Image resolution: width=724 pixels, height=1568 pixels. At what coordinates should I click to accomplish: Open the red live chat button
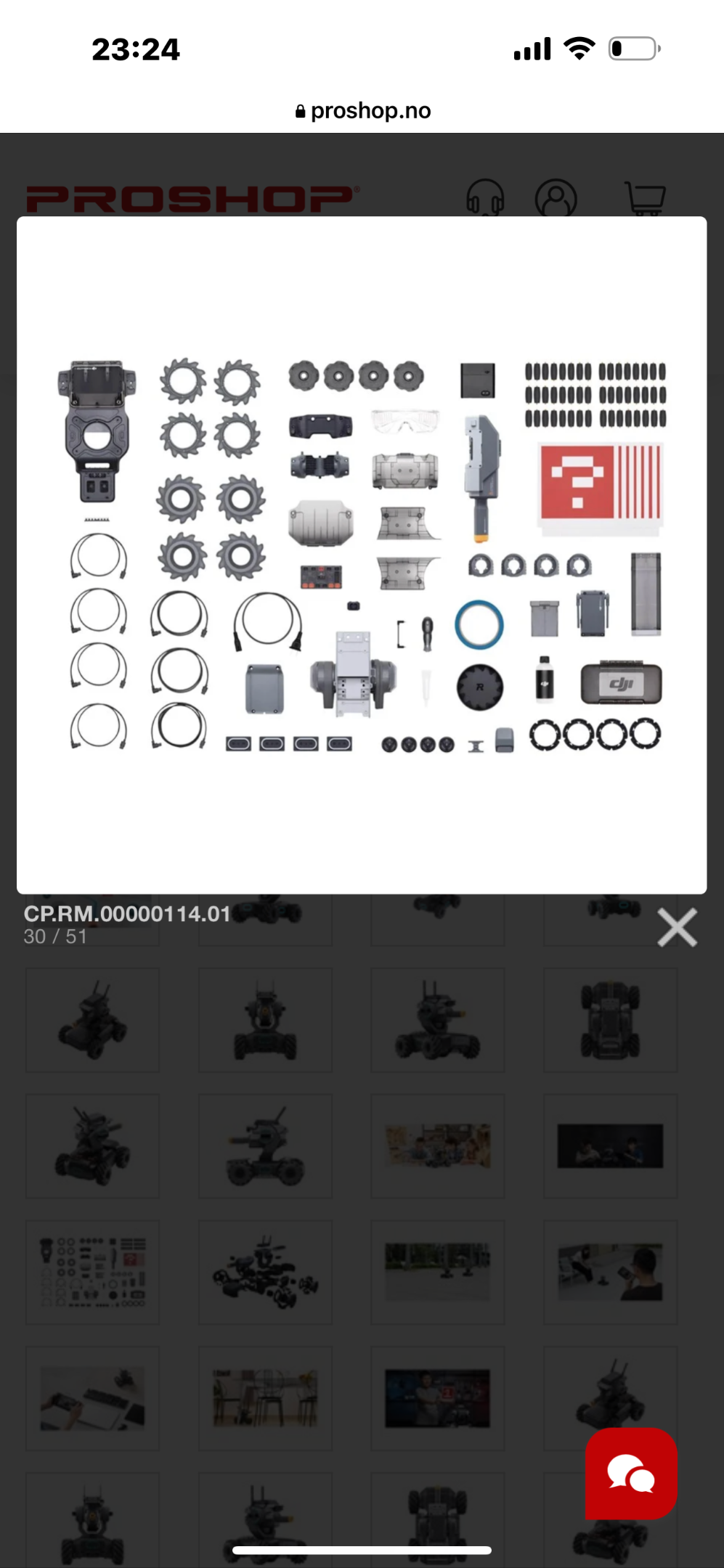click(631, 1474)
